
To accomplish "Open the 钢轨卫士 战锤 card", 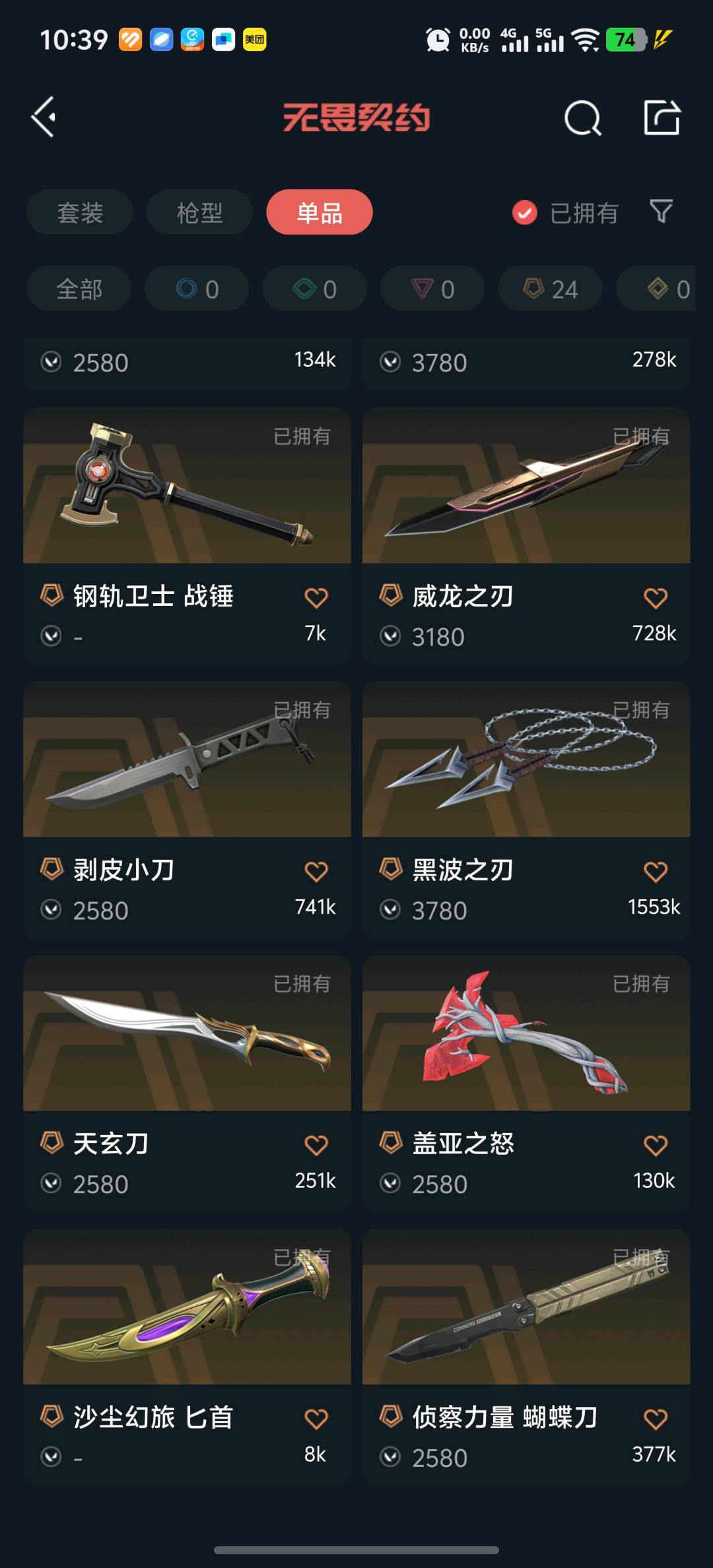I will point(187,535).
